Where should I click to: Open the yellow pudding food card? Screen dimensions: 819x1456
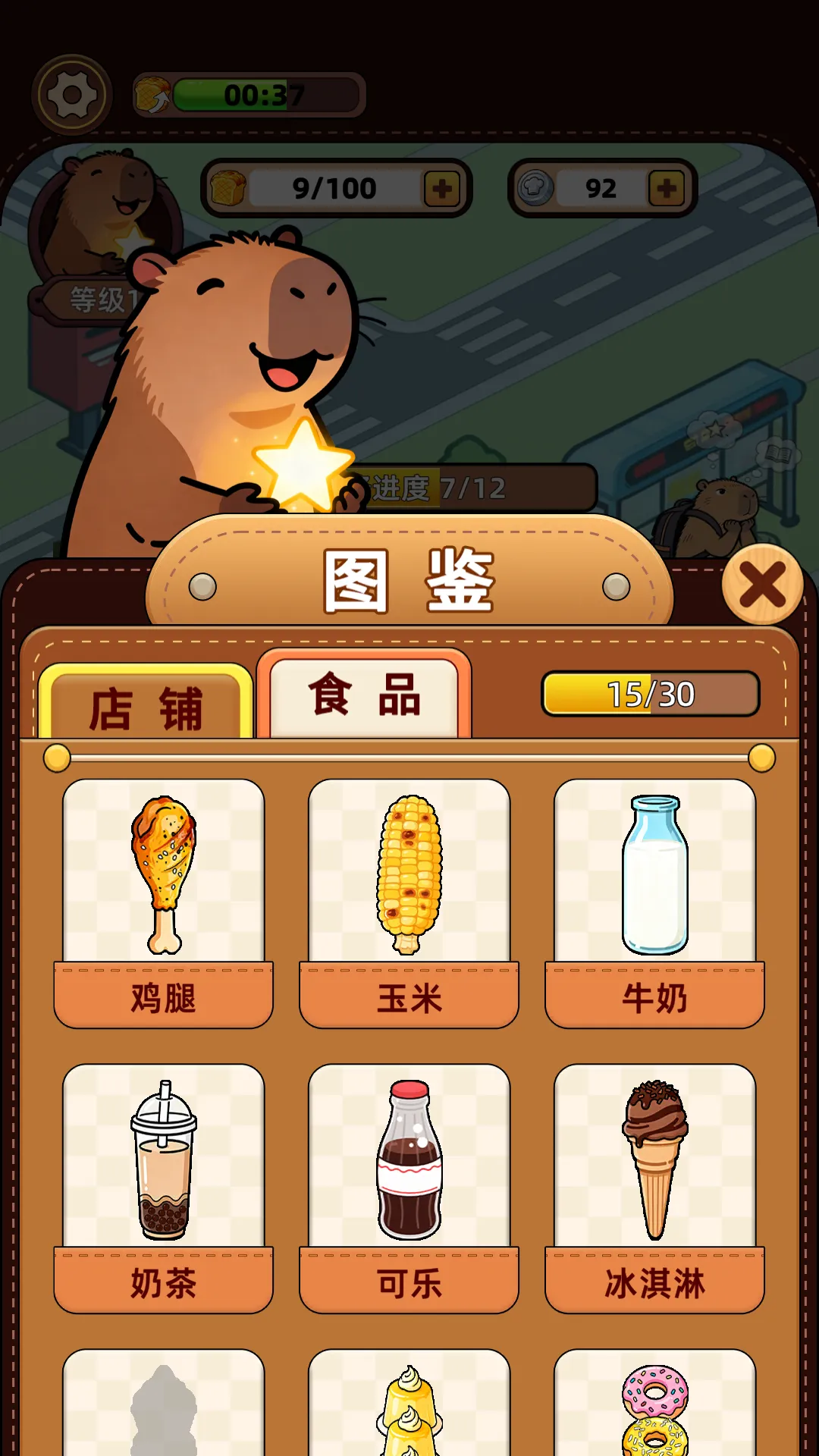(409, 1407)
